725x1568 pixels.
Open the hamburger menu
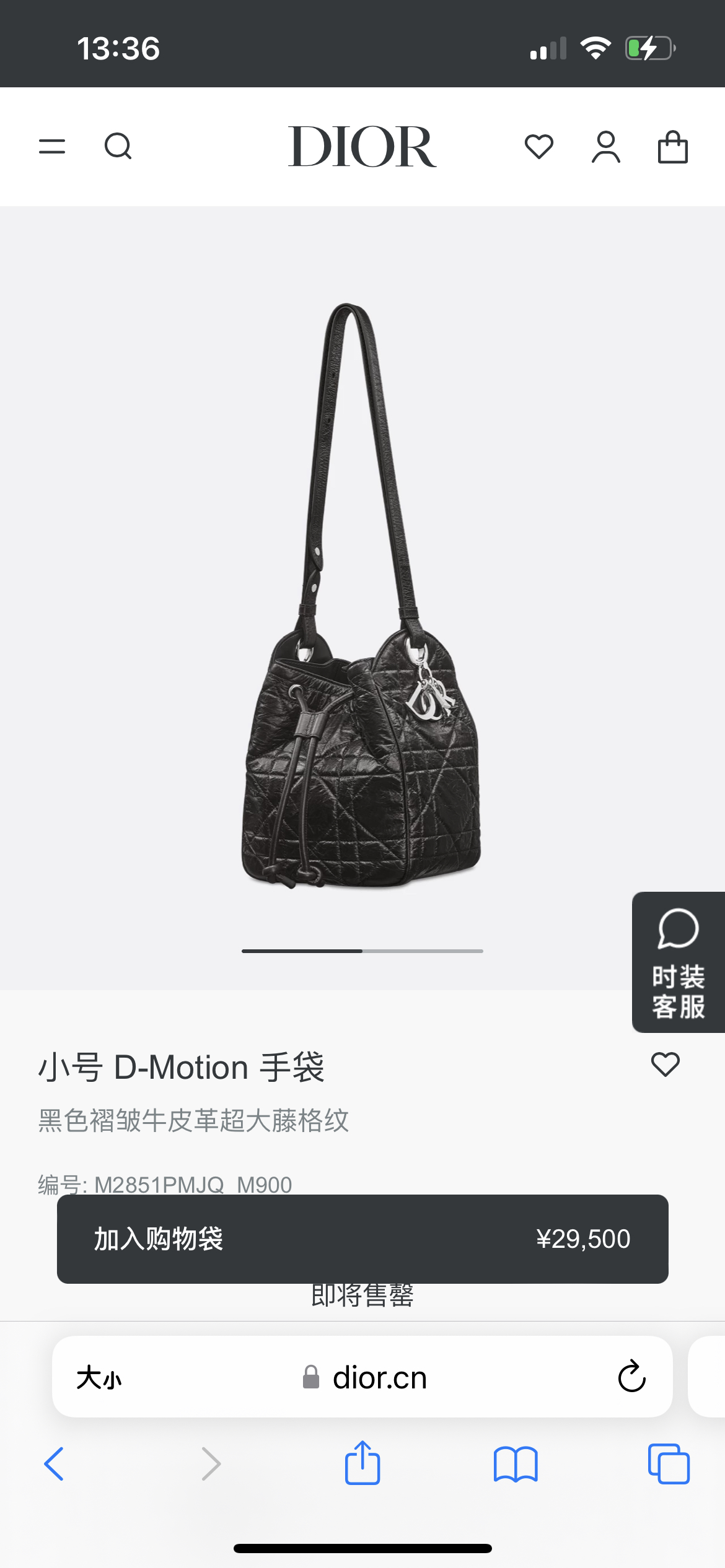pyautogui.click(x=52, y=147)
